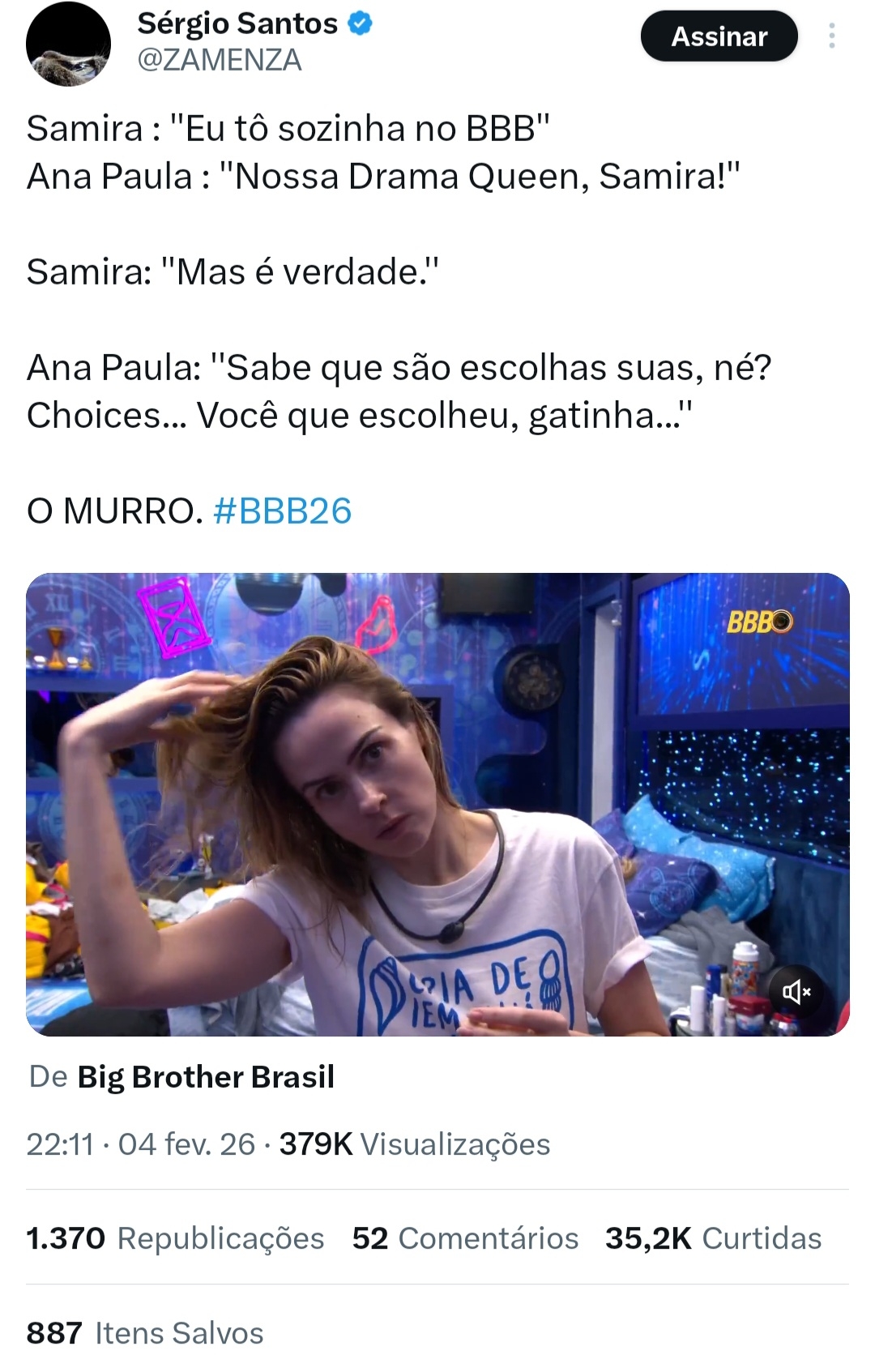Open the Big Brother Brasil video

(x=437, y=804)
